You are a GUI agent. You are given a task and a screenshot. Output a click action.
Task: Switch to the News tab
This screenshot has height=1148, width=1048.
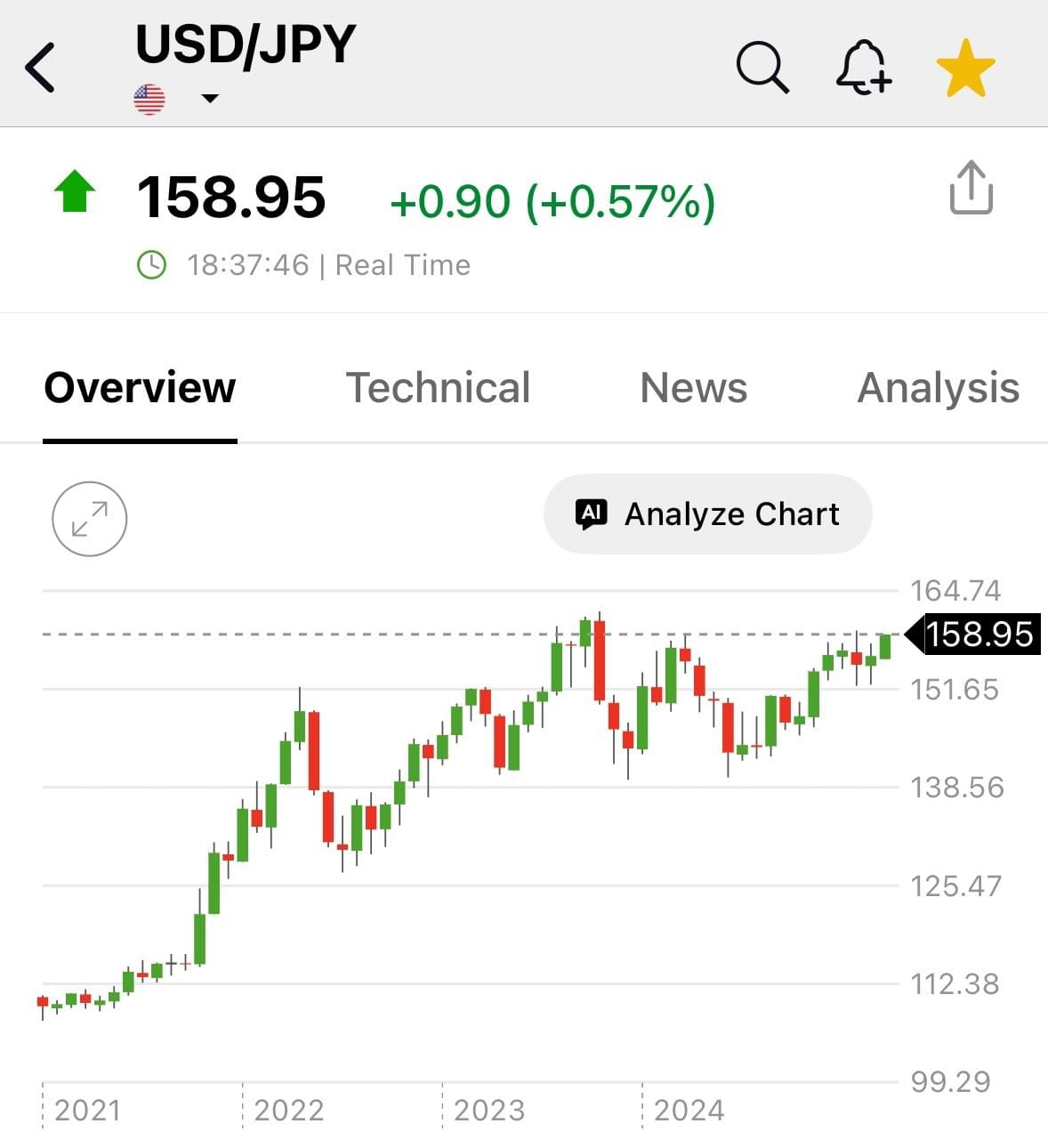pos(693,388)
